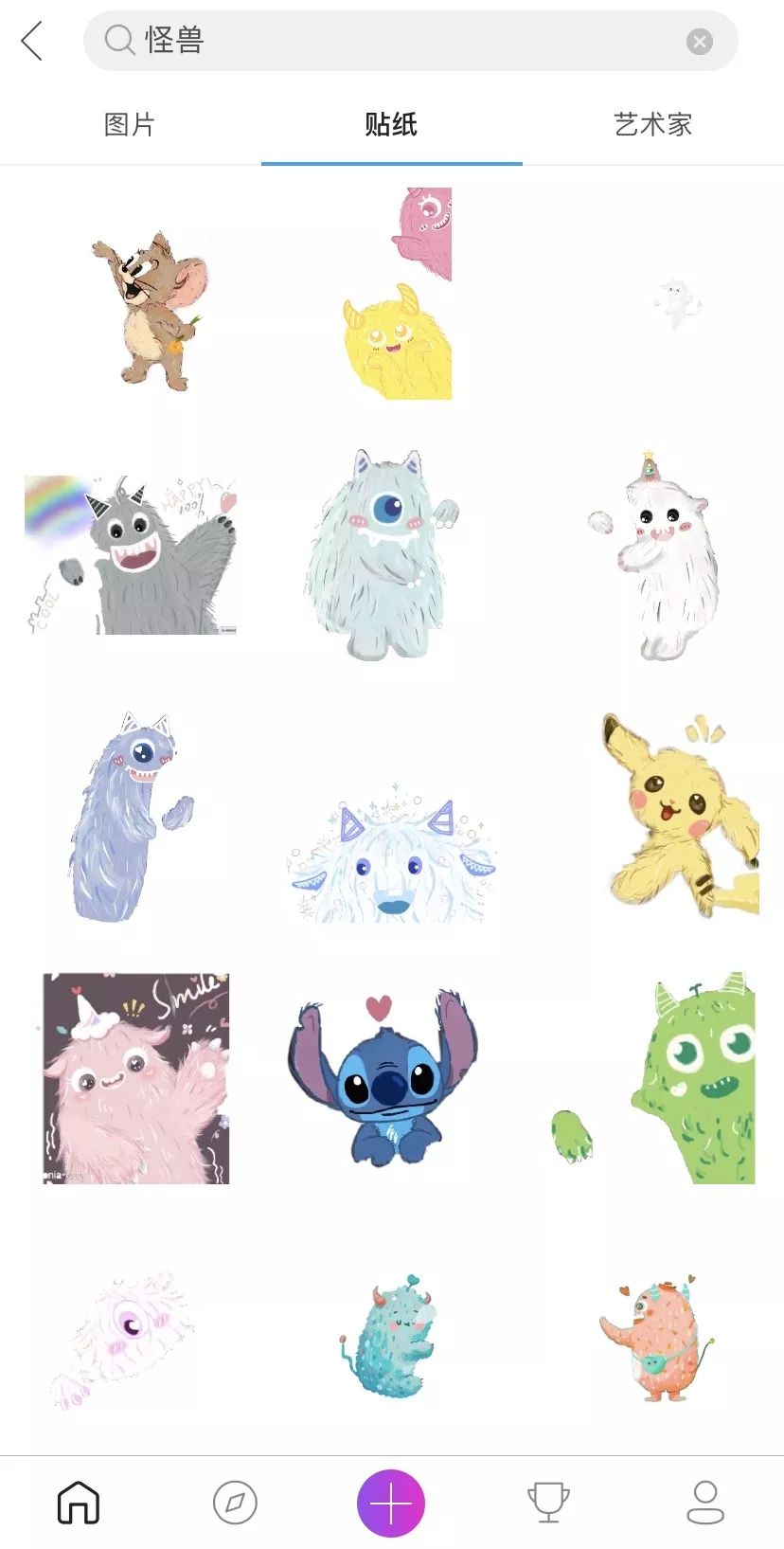Switch to the 艺术家 tab
784x1549 pixels.
[652, 124]
